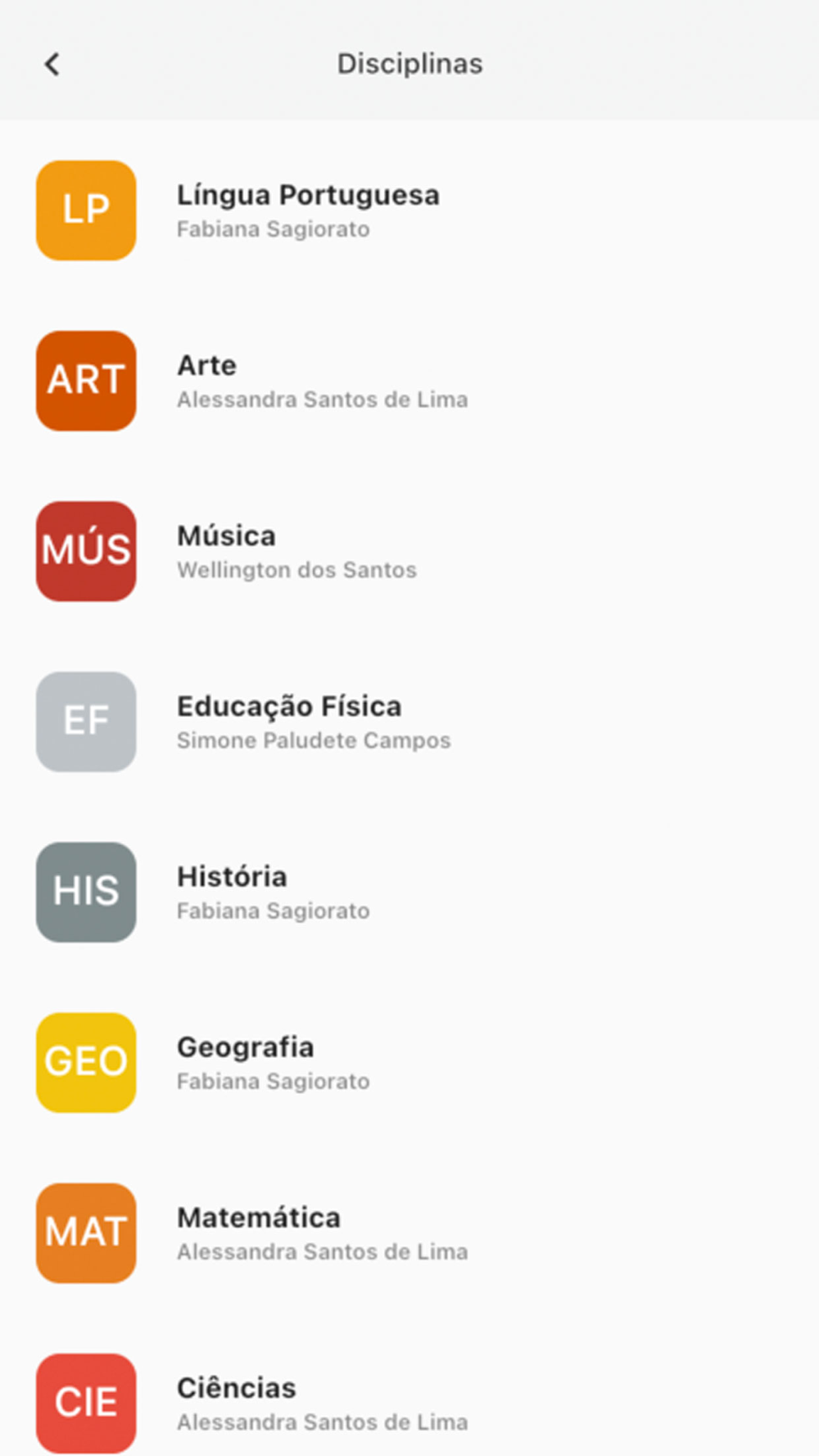Screen dimensions: 819x1456
Task: Open the Arte subject
Action: [409, 381]
